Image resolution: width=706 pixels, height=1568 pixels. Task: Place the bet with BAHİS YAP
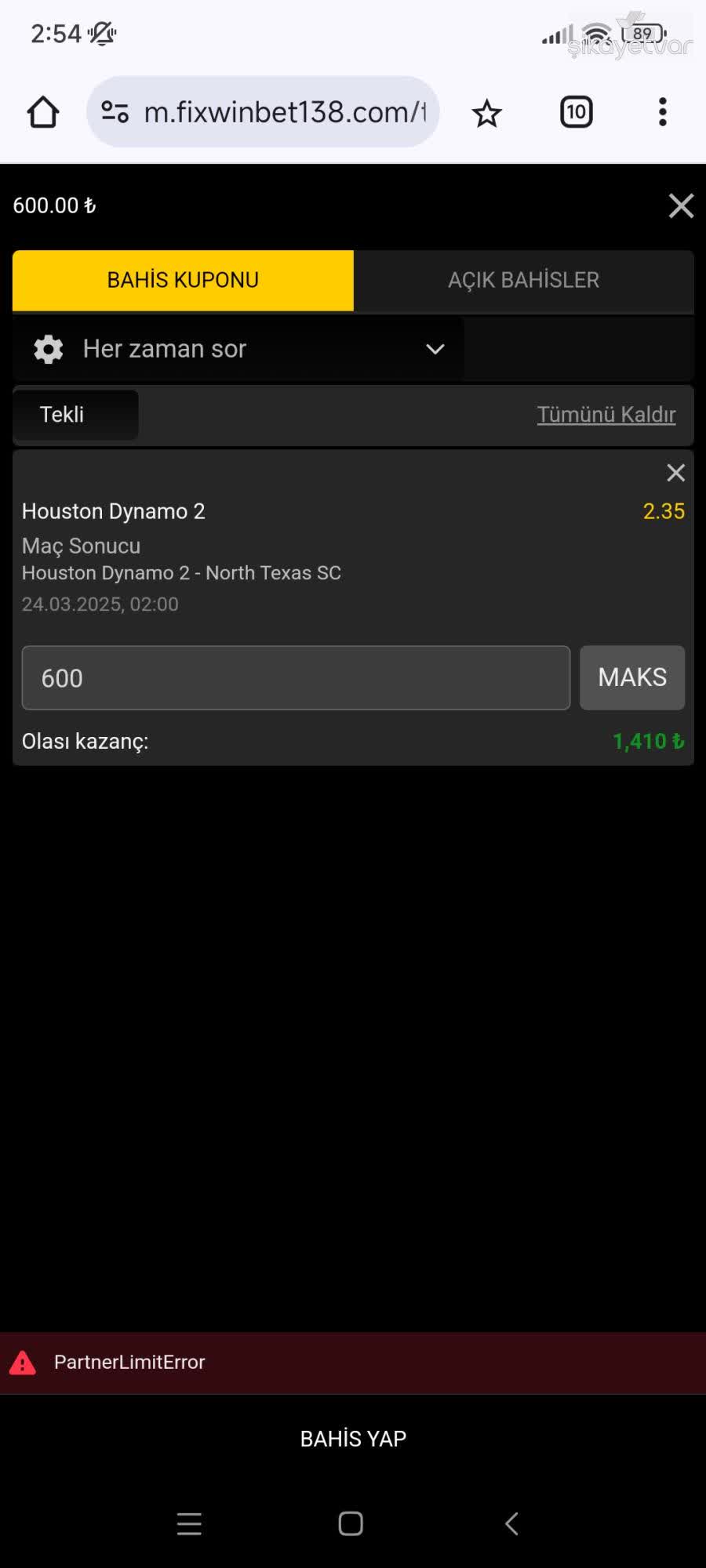tap(353, 1439)
